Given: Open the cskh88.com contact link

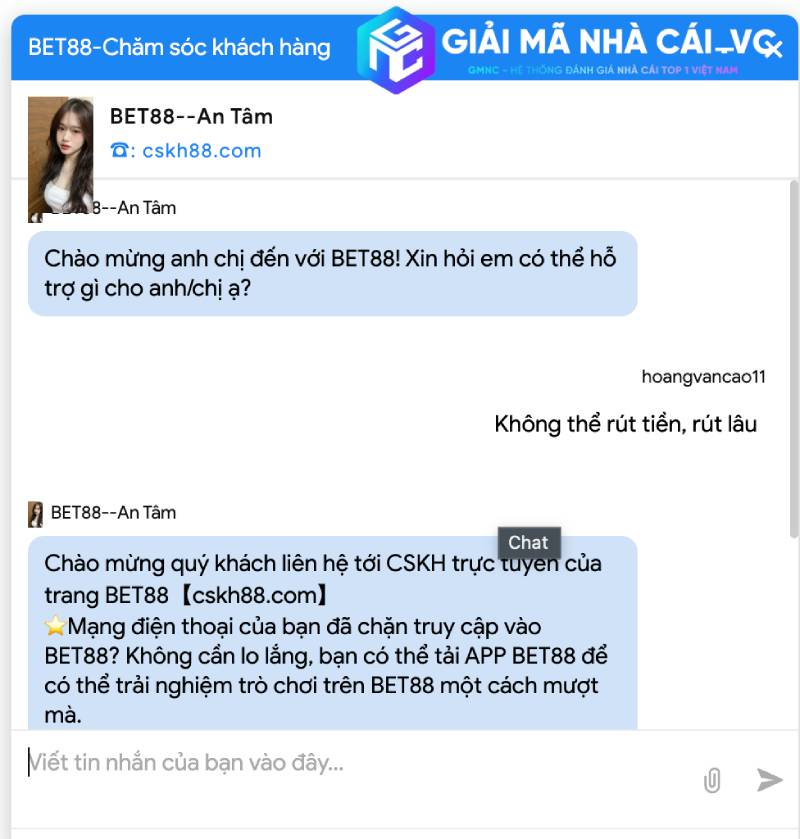Looking at the screenshot, I should [x=200, y=151].
